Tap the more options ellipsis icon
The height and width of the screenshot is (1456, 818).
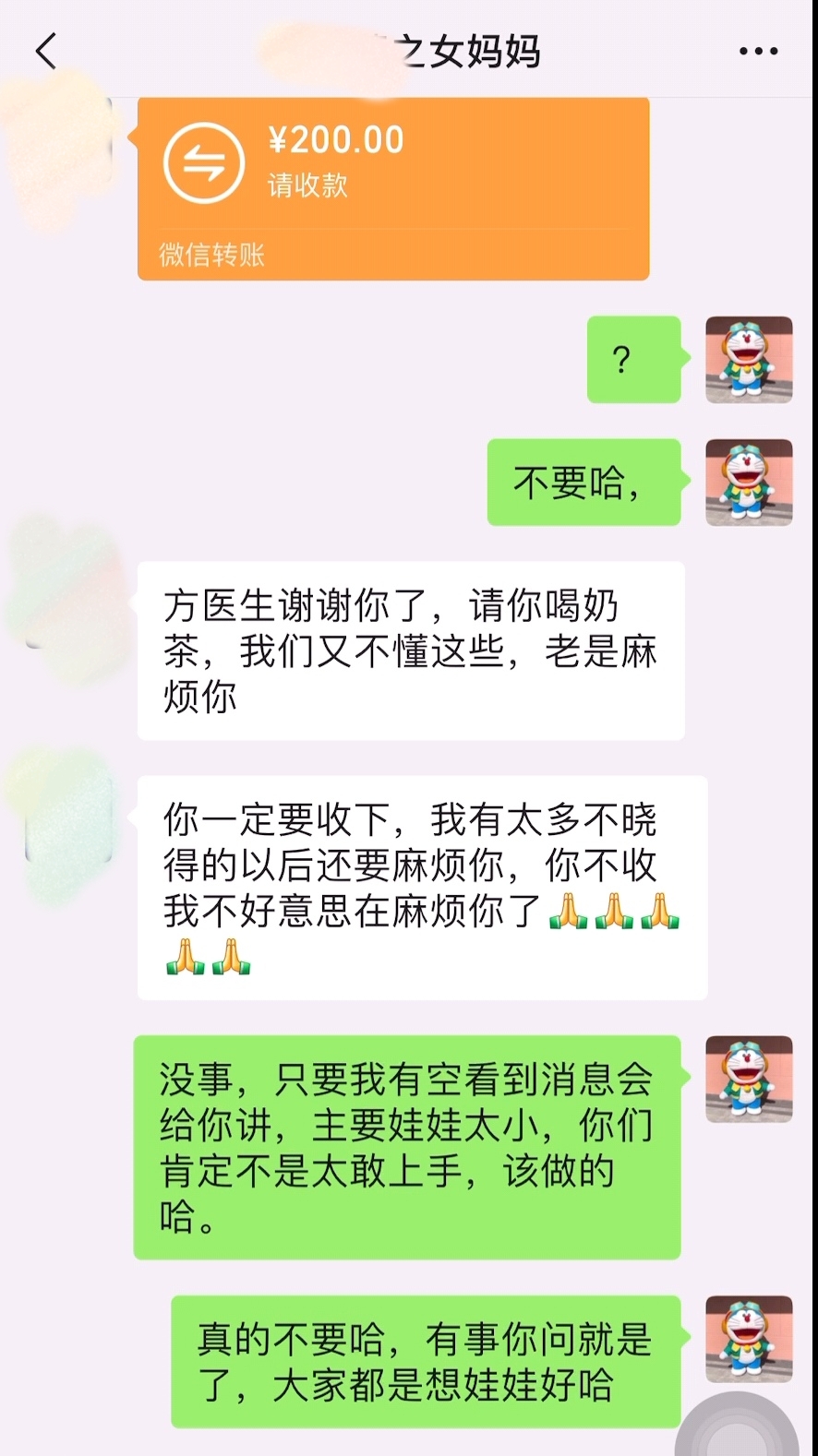pyautogui.click(x=757, y=51)
